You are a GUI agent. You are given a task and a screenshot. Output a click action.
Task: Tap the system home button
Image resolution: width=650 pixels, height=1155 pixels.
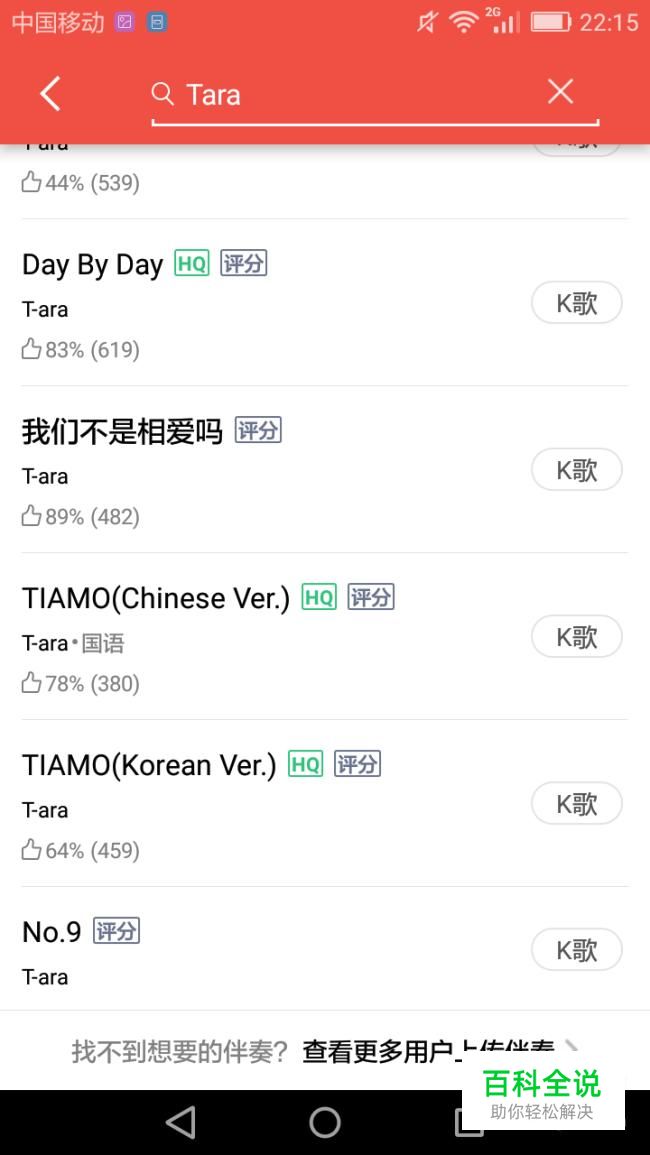coord(325,1122)
